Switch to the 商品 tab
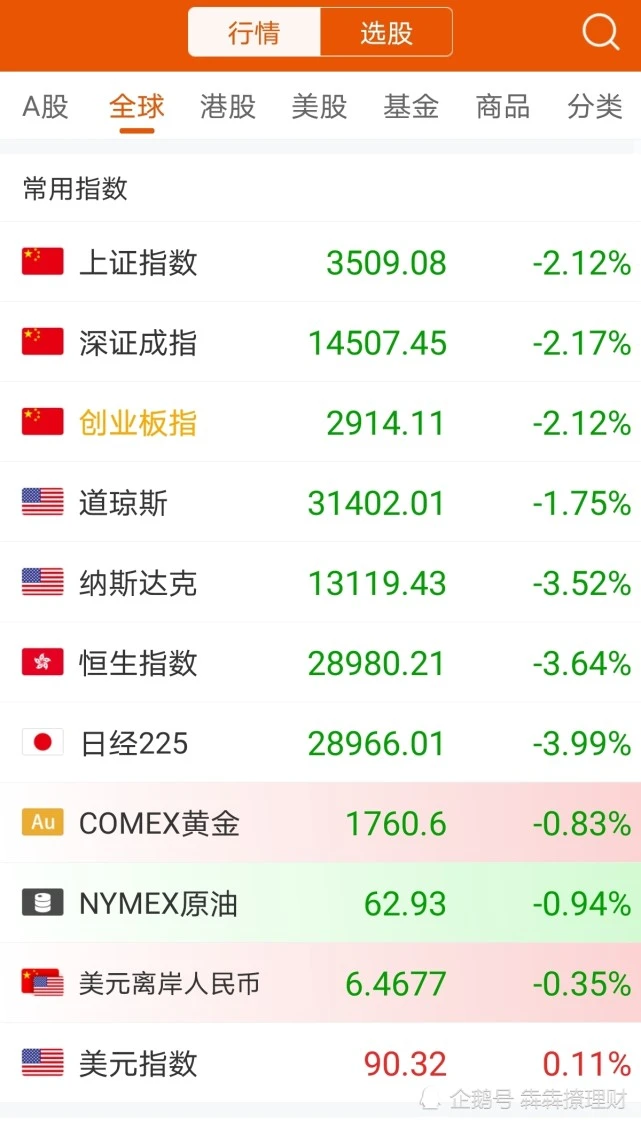 pos(503,106)
